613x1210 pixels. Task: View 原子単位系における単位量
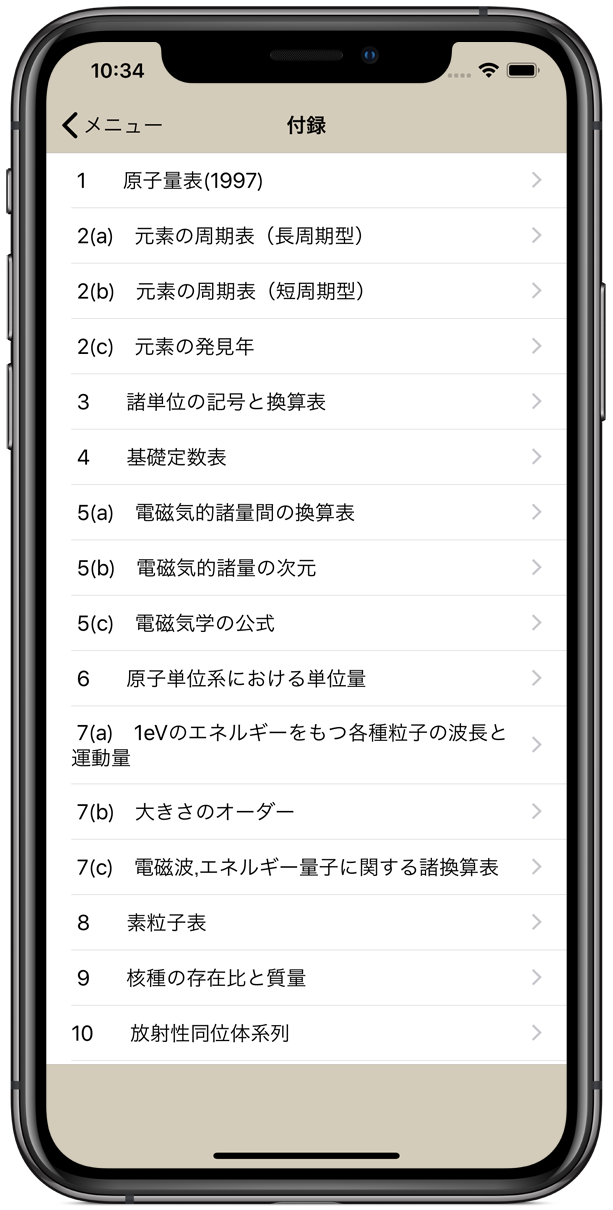tap(306, 679)
